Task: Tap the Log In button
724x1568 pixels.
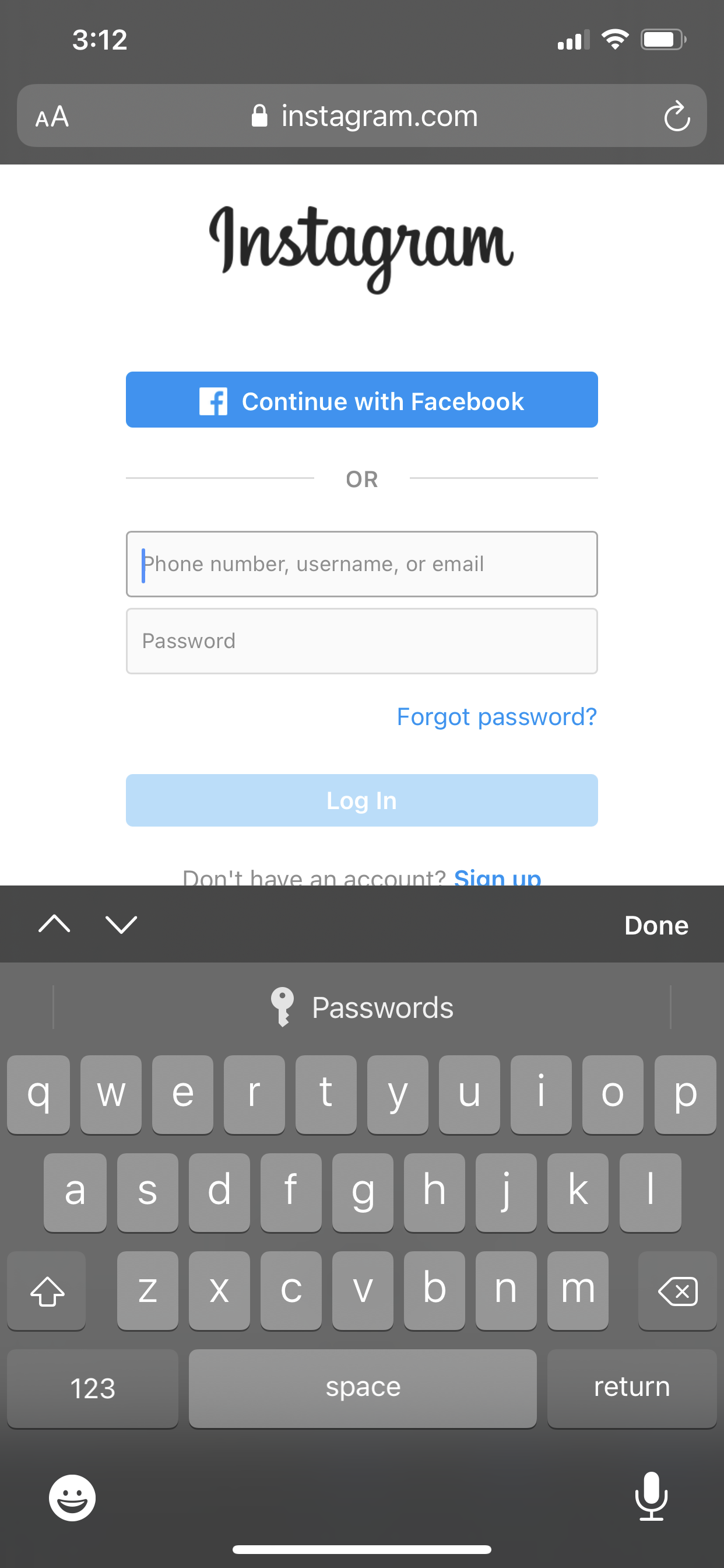Action: (x=361, y=800)
